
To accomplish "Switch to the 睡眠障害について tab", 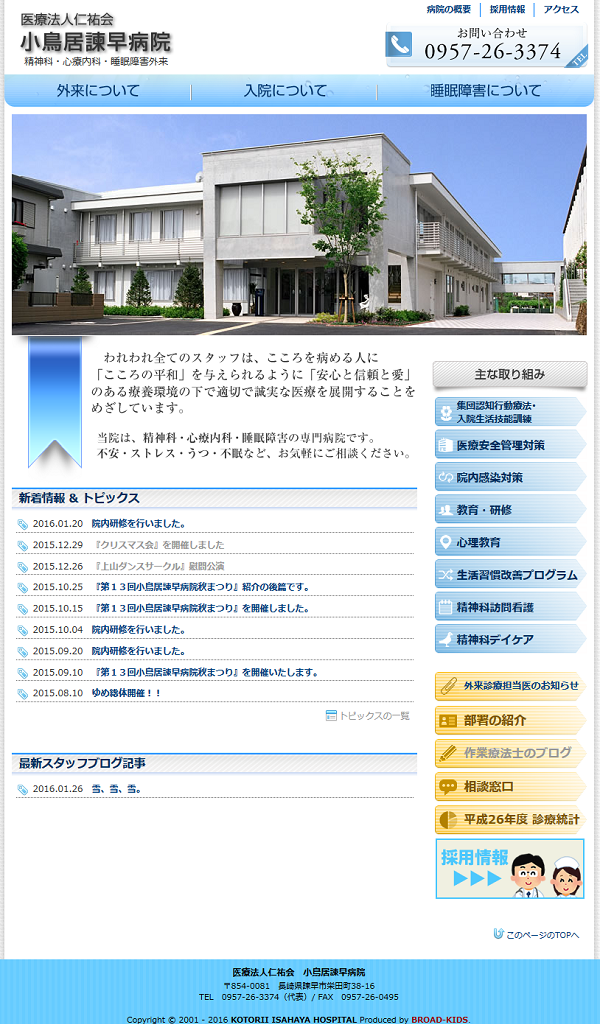I will pyautogui.click(x=485, y=91).
